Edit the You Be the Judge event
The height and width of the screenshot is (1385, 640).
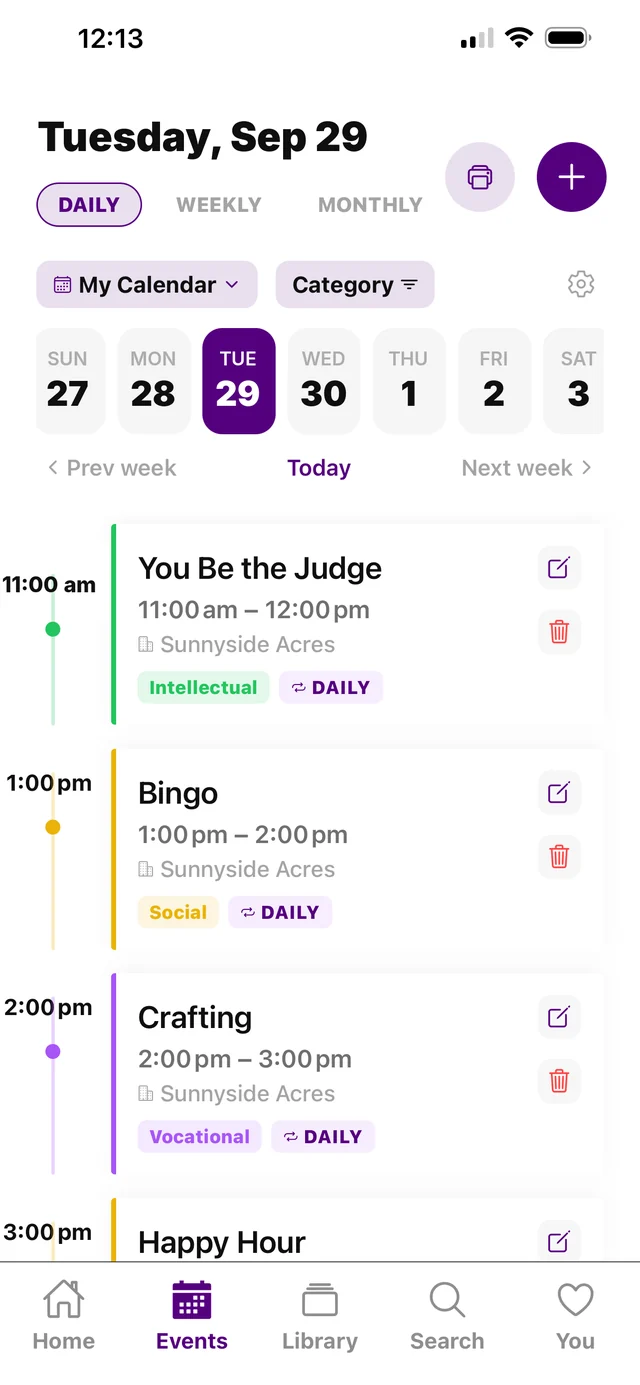(x=559, y=568)
